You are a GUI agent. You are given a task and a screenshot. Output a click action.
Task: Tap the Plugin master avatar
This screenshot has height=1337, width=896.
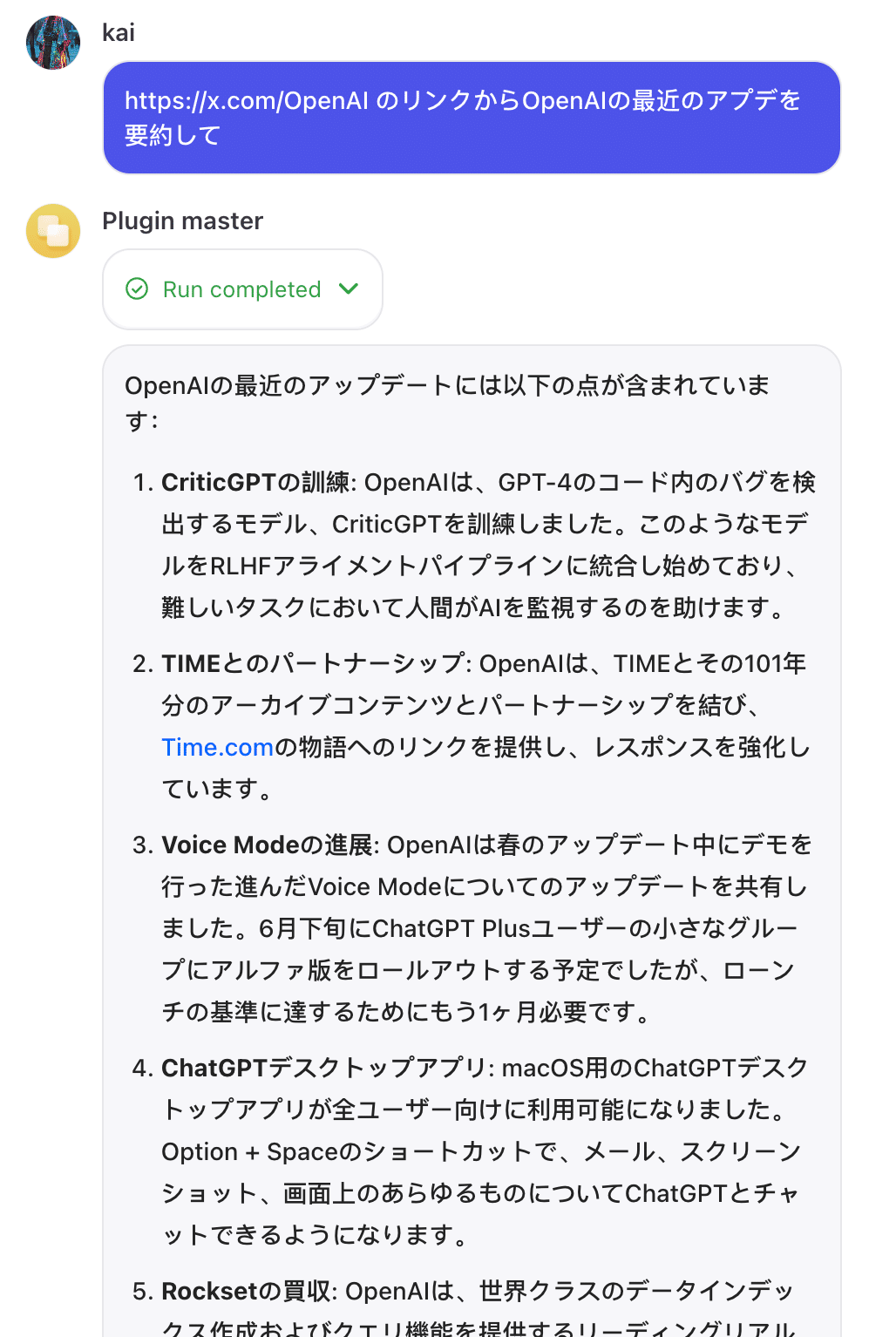53,231
